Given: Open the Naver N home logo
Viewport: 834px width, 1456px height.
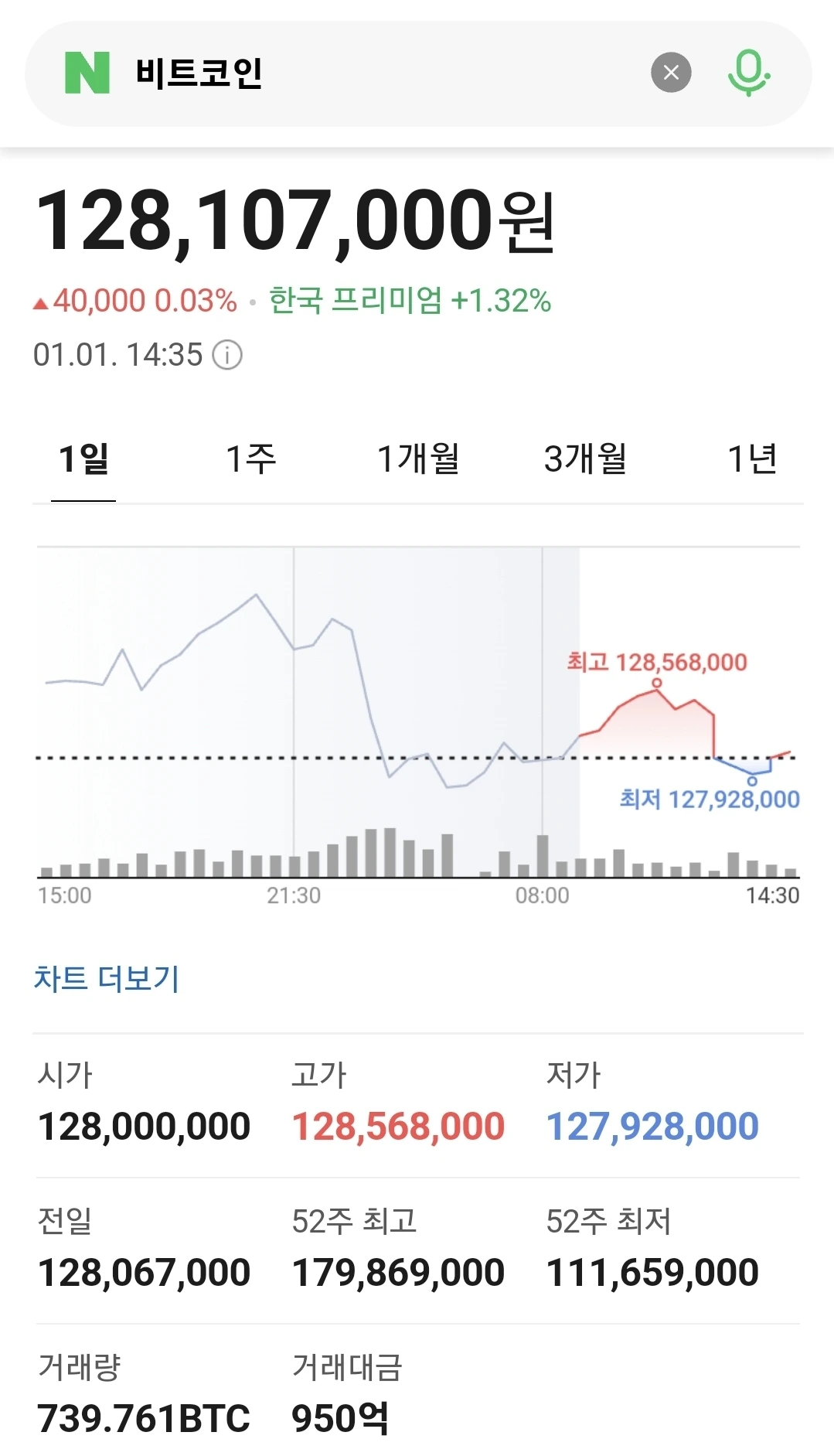Looking at the screenshot, I should (87, 73).
